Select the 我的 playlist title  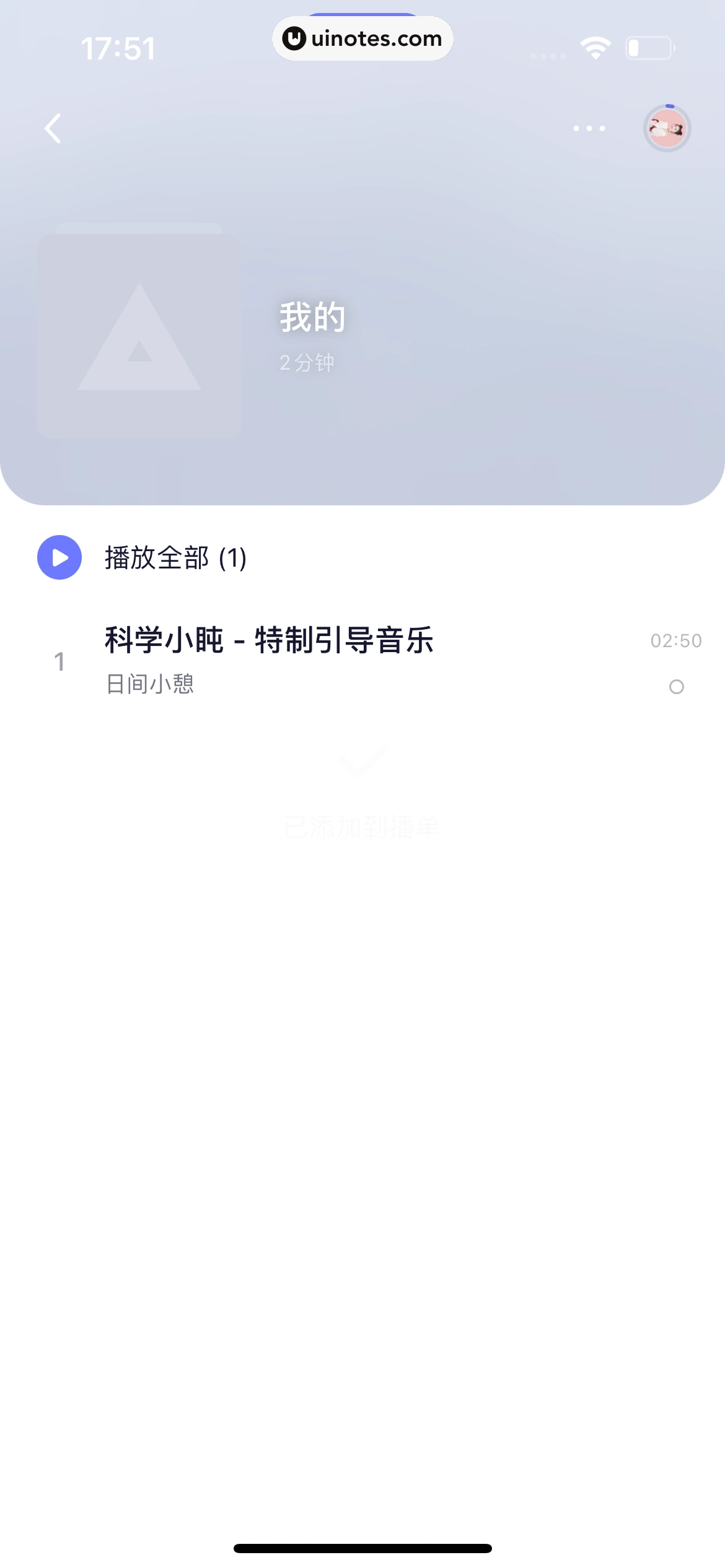coord(312,318)
